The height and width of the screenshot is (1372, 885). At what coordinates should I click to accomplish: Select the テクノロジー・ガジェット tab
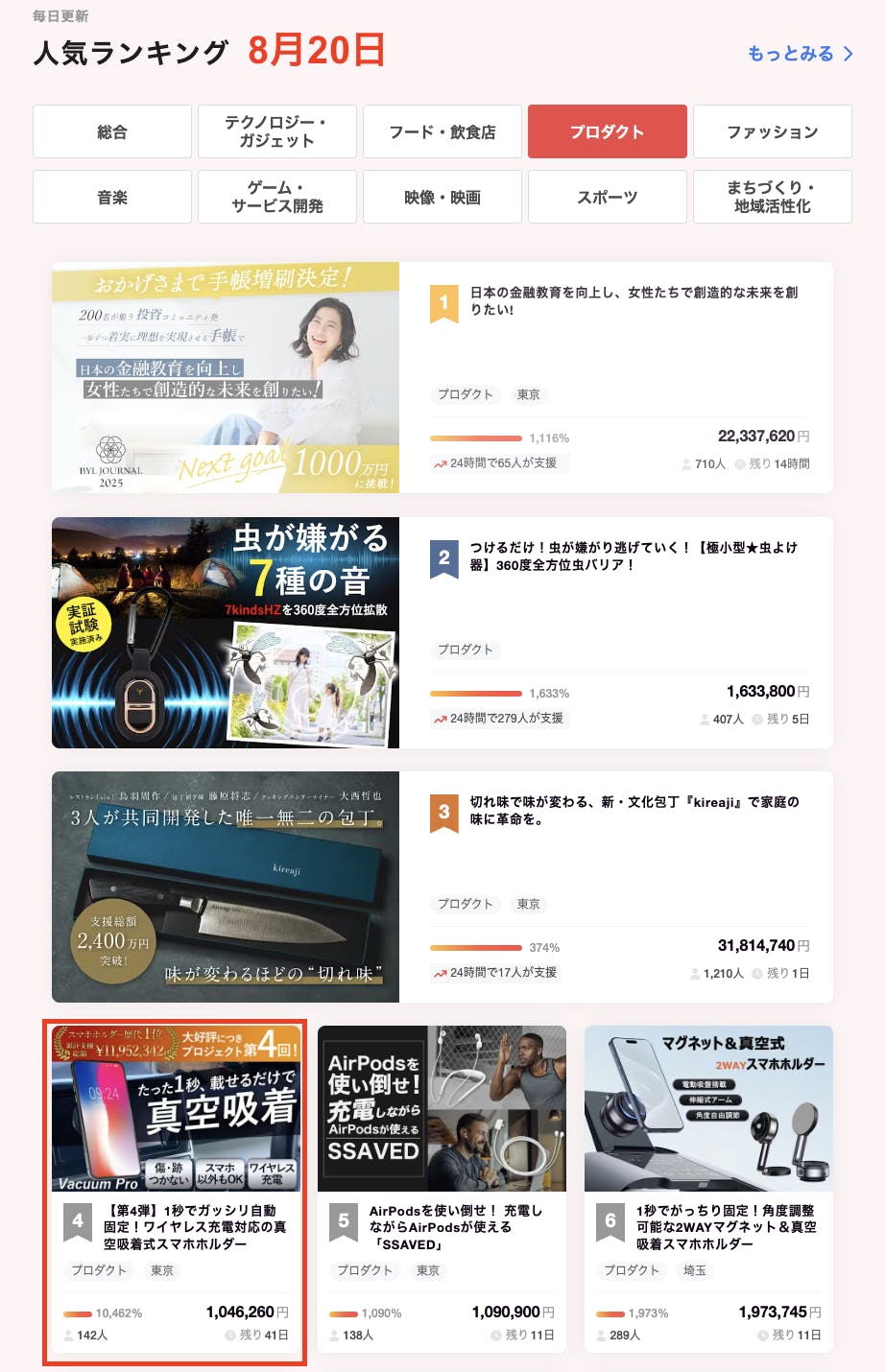(x=276, y=131)
